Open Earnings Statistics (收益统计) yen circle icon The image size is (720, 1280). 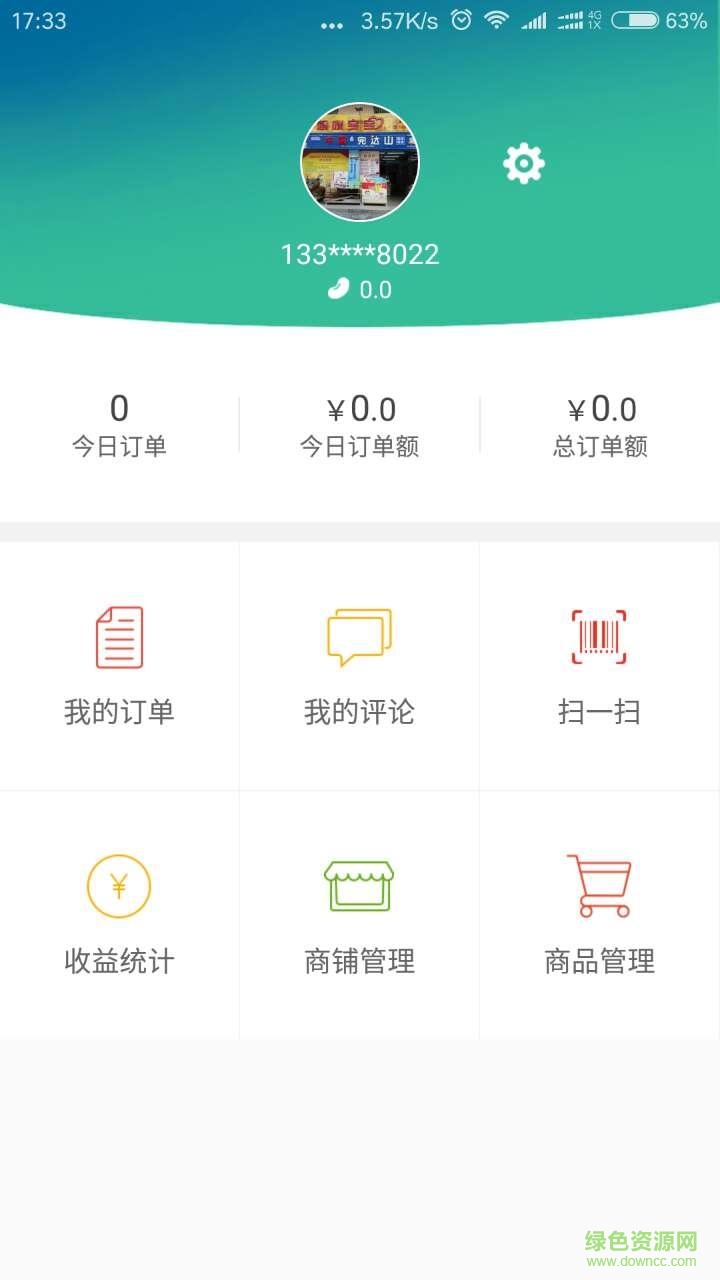point(119,885)
